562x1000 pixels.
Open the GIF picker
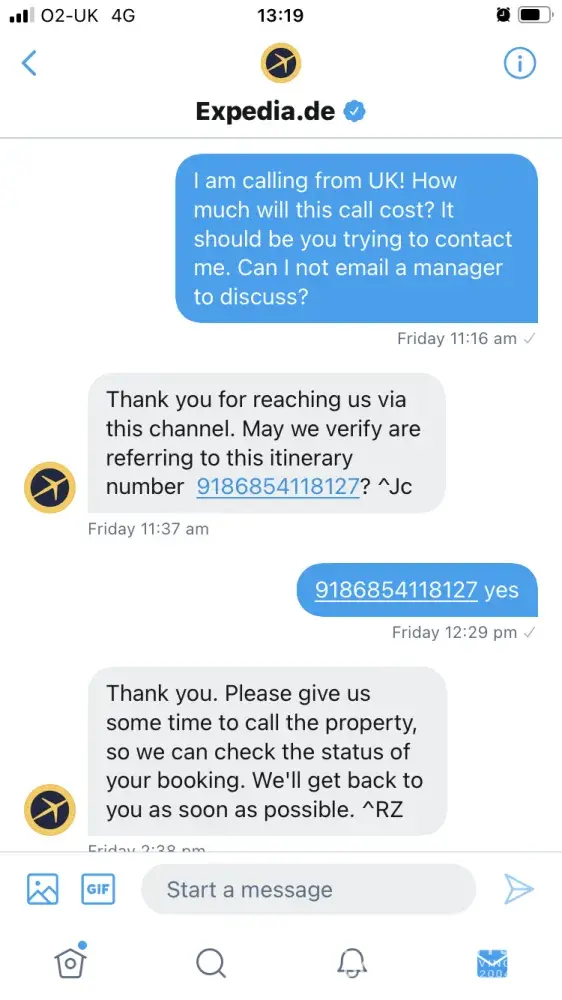coord(98,889)
